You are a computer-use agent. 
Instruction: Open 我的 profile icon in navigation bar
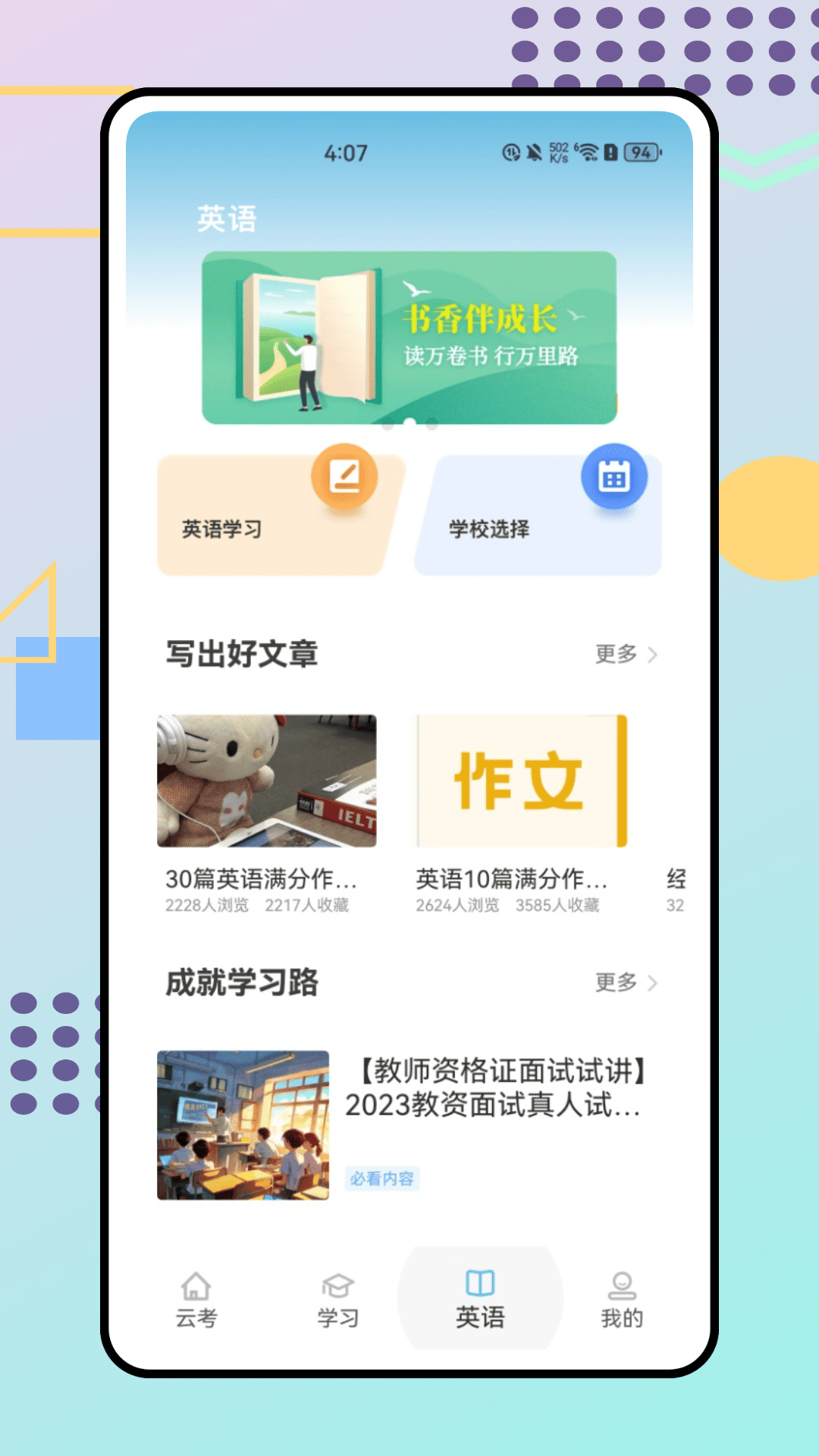coord(620,1283)
